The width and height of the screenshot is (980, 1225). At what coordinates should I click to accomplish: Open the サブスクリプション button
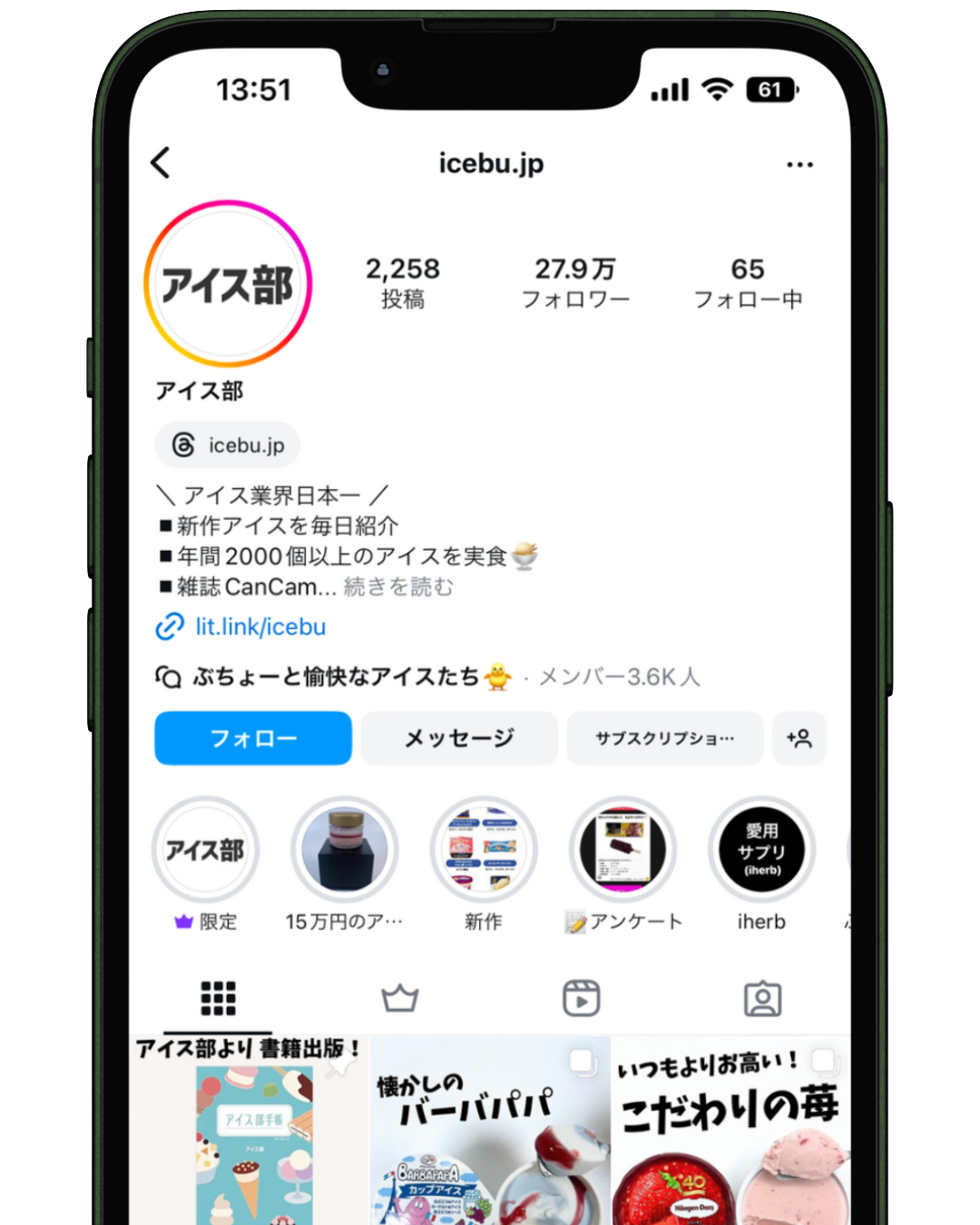[x=664, y=739]
